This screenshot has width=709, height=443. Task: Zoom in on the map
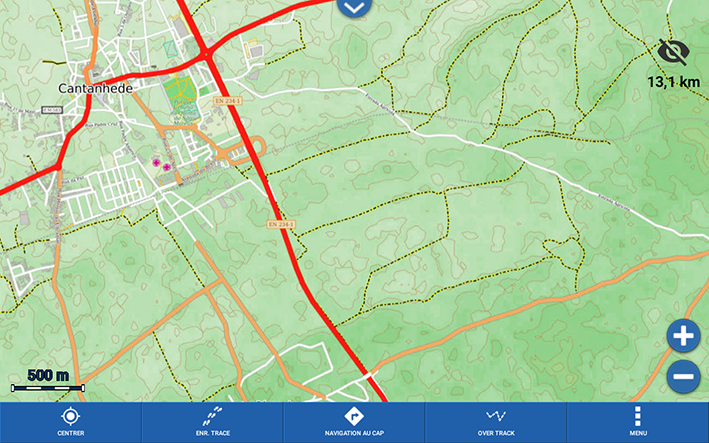pyautogui.click(x=684, y=336)
